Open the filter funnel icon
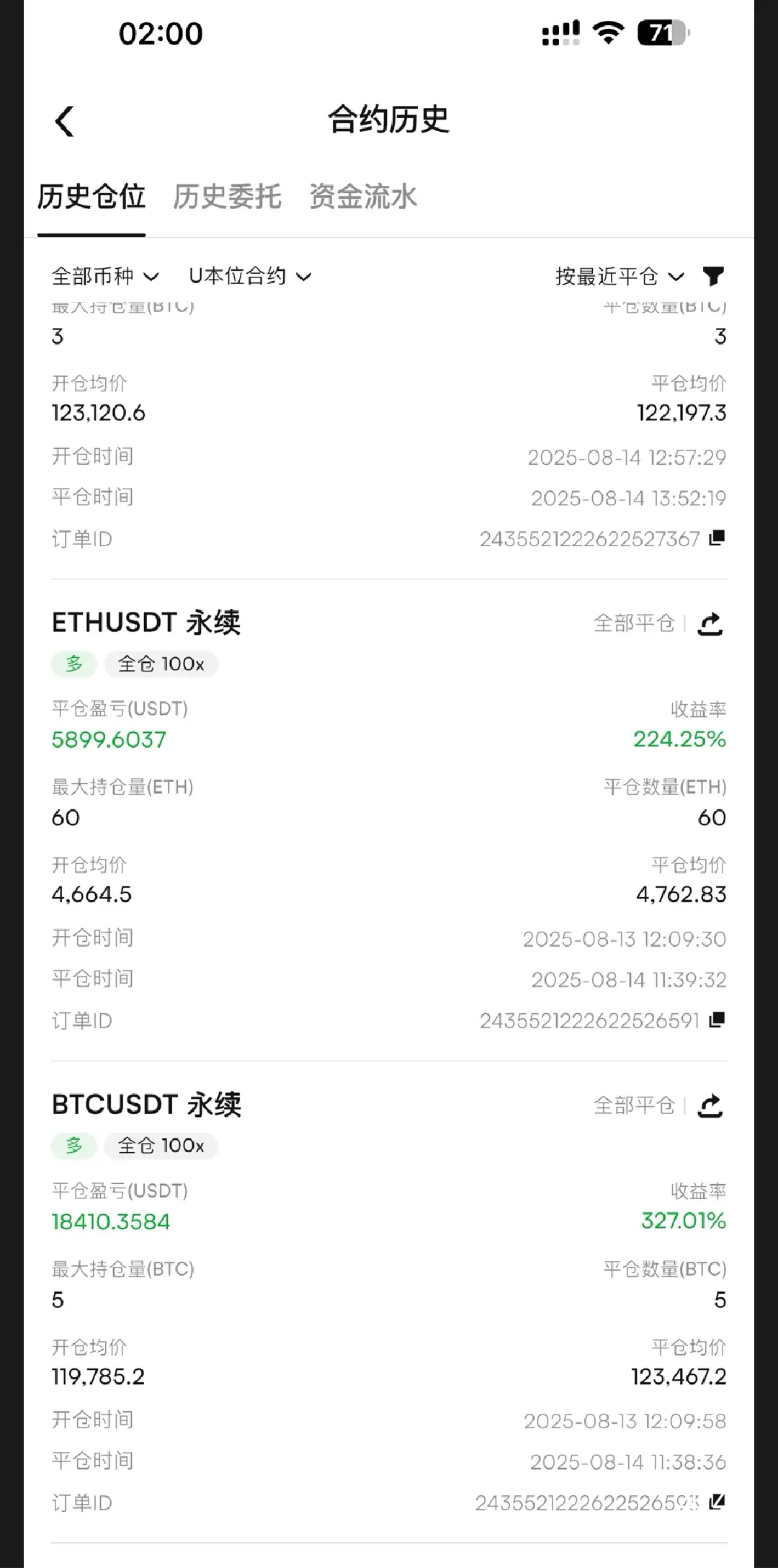The width and height of the screenshot is (778, 1568). [x=713, y=276]
